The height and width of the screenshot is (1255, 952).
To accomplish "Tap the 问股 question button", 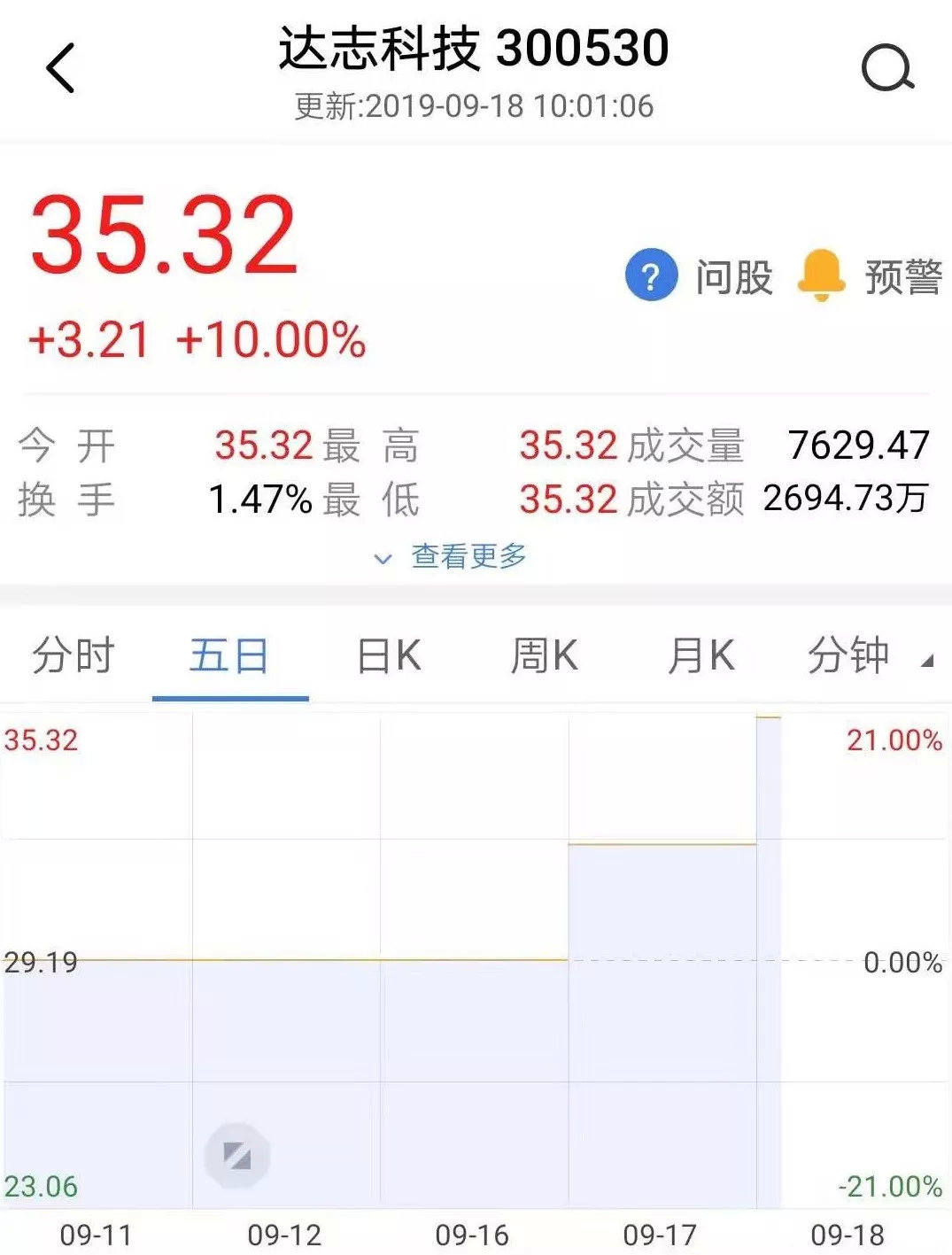I will 699,276.
